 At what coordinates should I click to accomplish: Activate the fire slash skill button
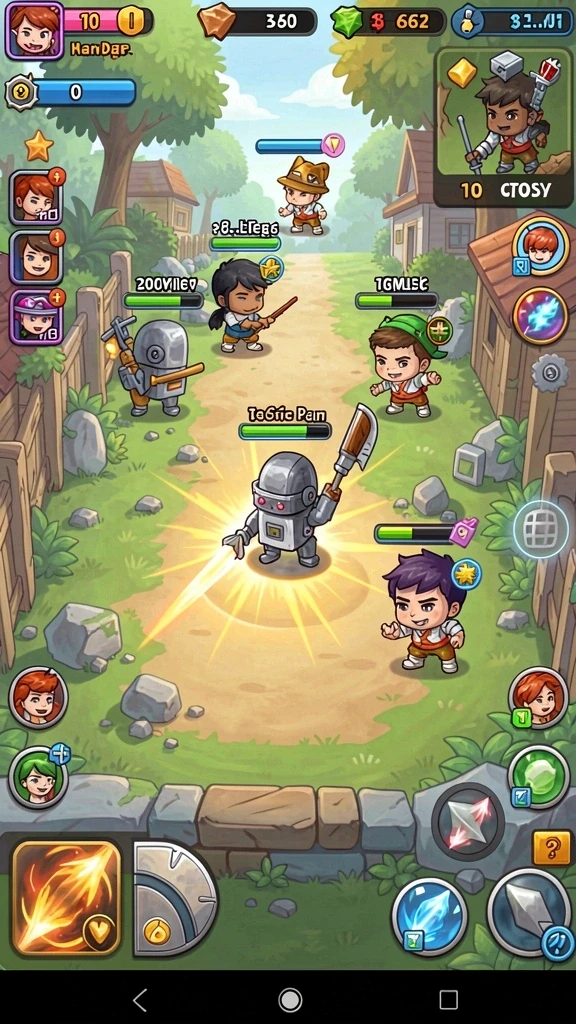click(67, 897)
